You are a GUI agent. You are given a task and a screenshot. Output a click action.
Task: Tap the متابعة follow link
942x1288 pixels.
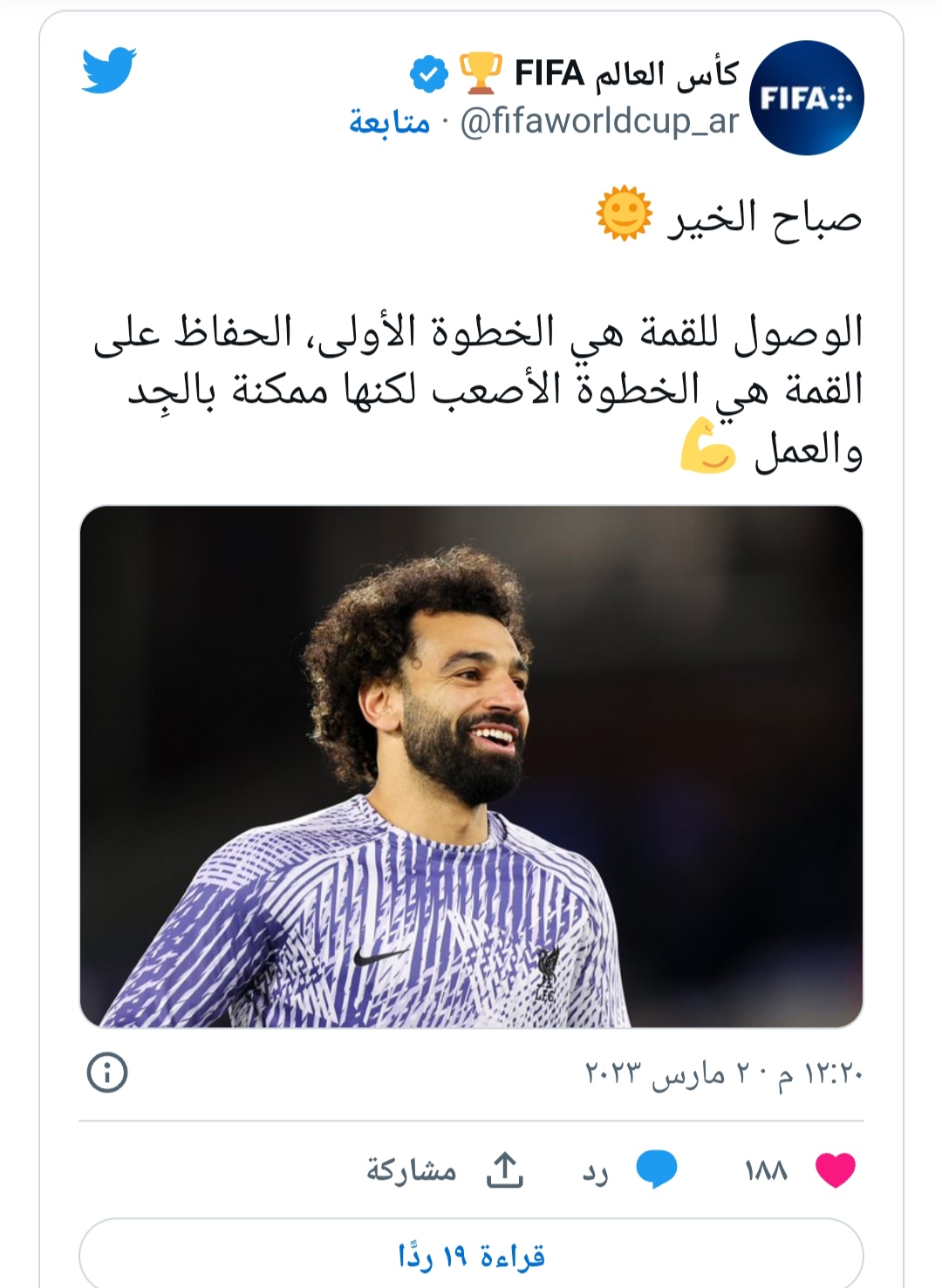[389, 122]
